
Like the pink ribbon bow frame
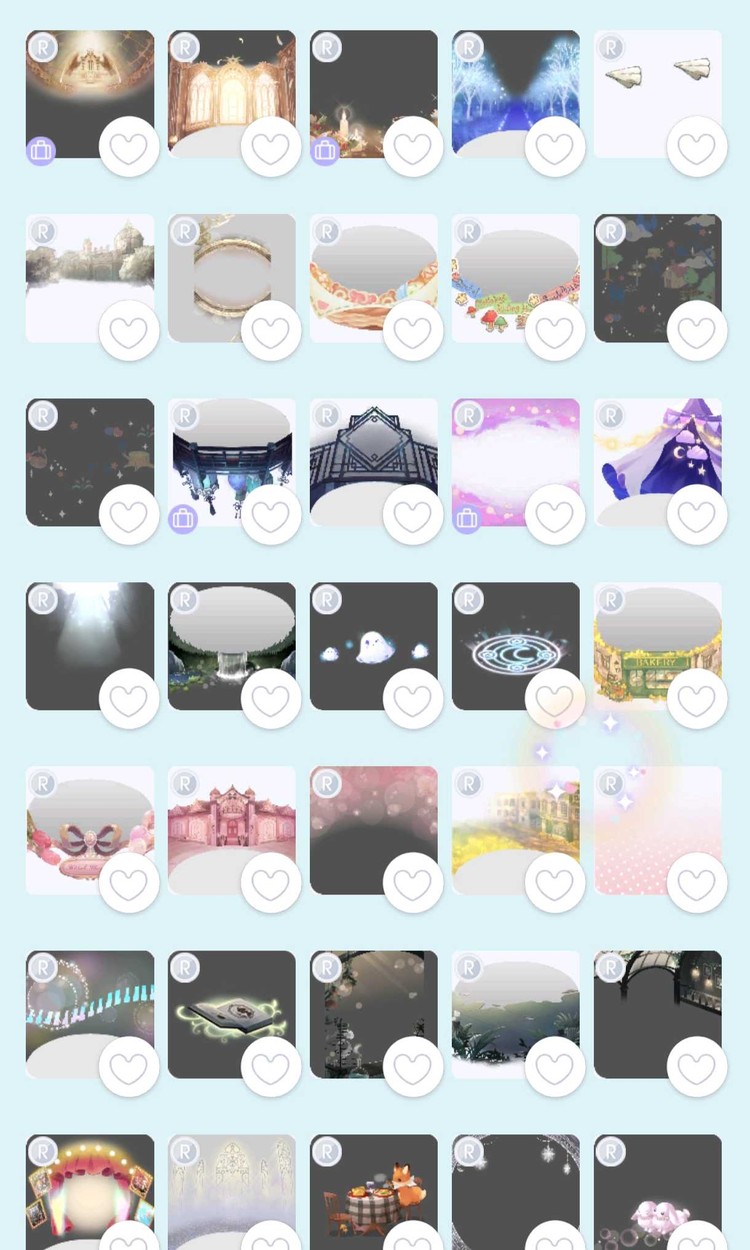coord(129,883)
